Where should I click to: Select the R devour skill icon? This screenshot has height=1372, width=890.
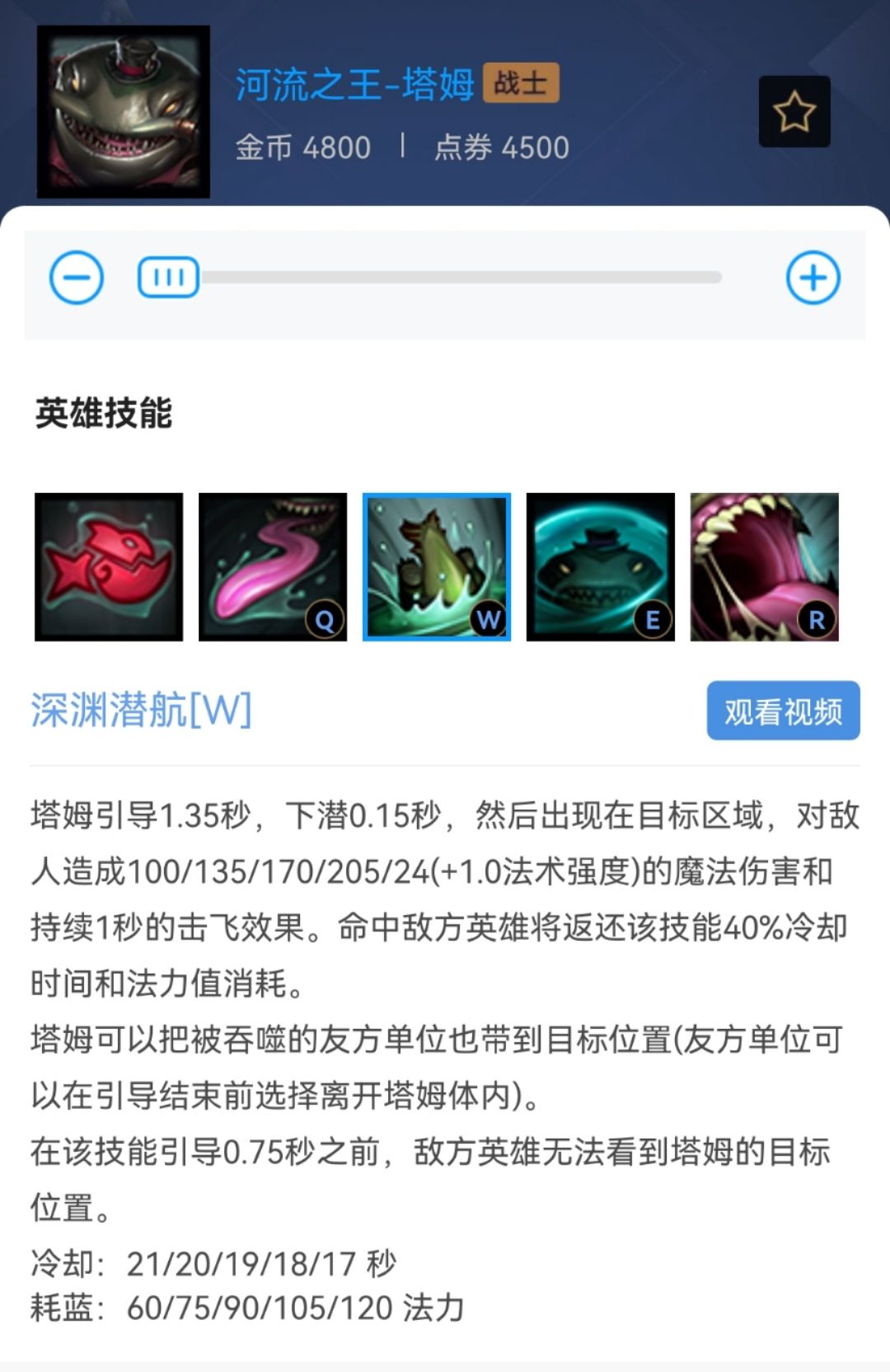764,567
